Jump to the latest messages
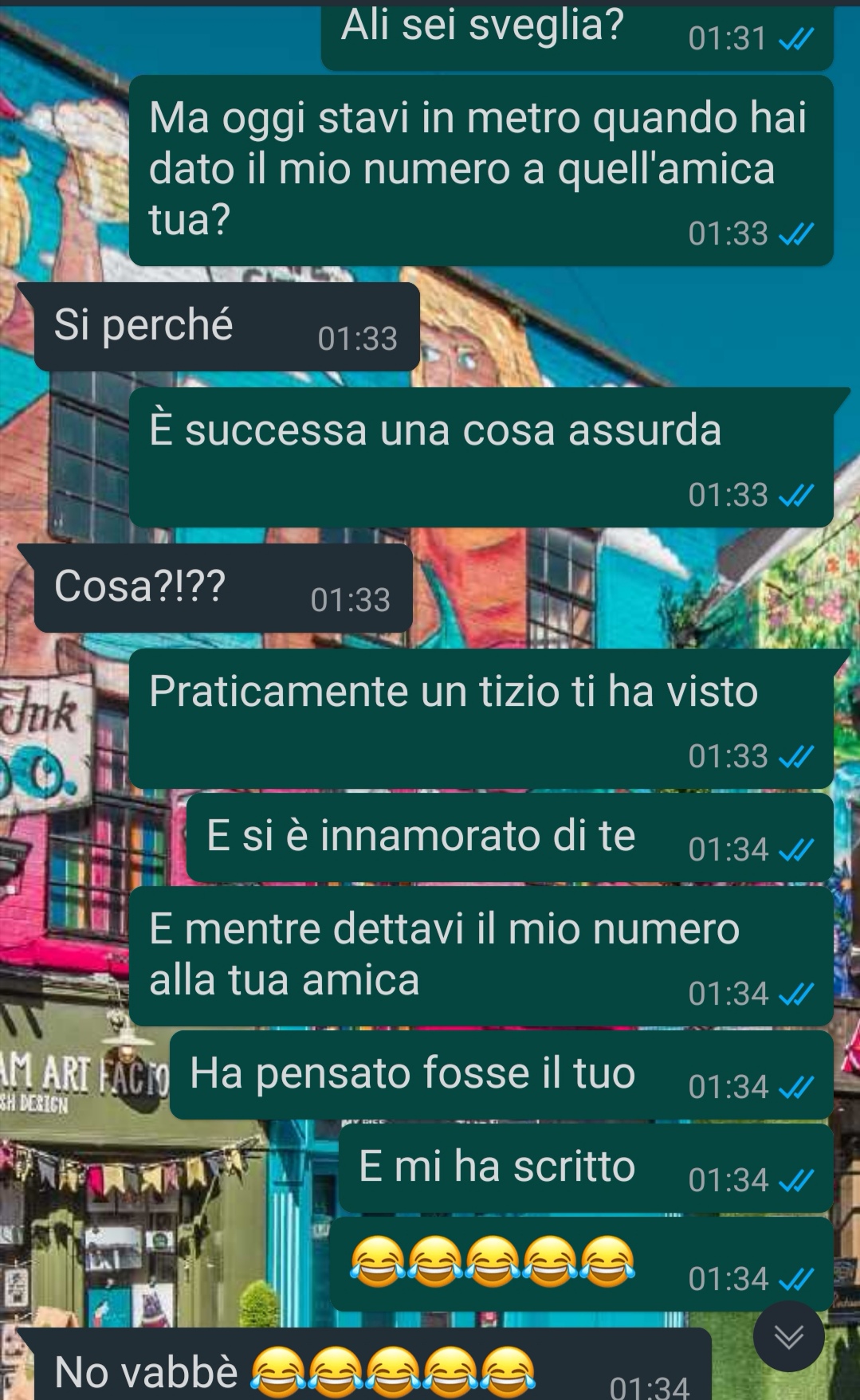The image size is (860, 1400). (x=788, y=1336)
